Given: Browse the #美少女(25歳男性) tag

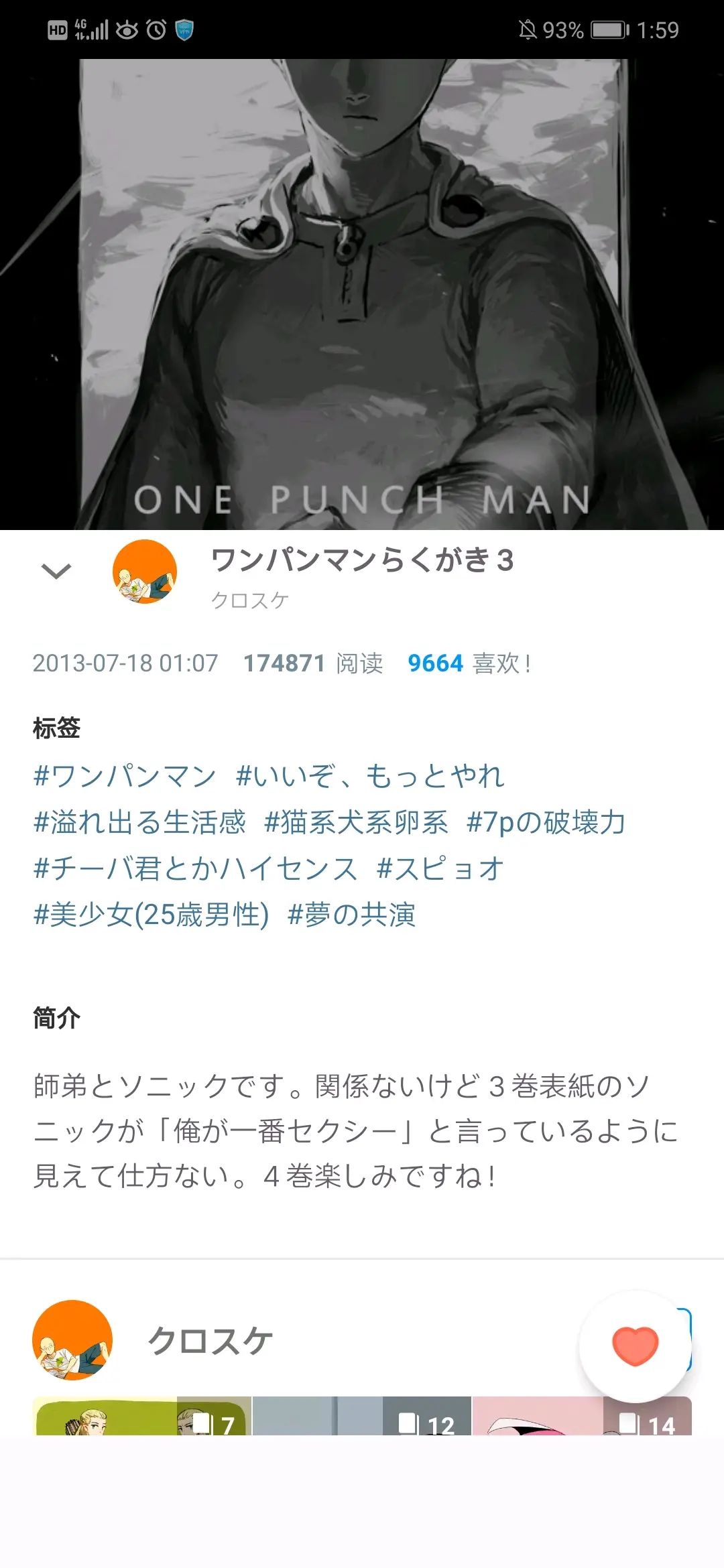Looking at the screenshot, I should click(x=152, y=915).
